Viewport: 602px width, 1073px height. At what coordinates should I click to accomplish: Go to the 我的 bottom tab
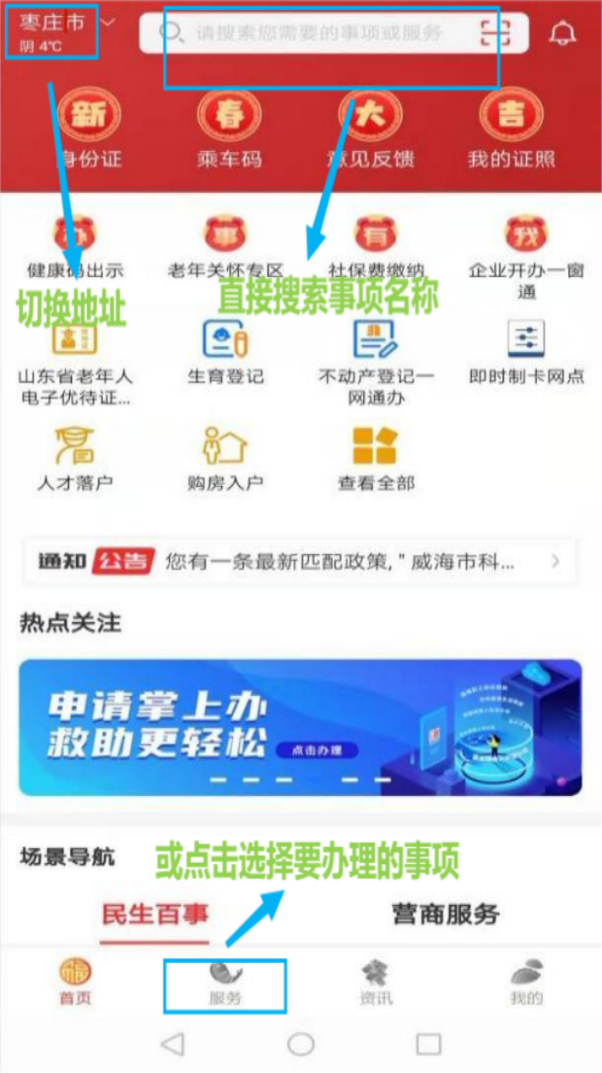coord(526,984)
